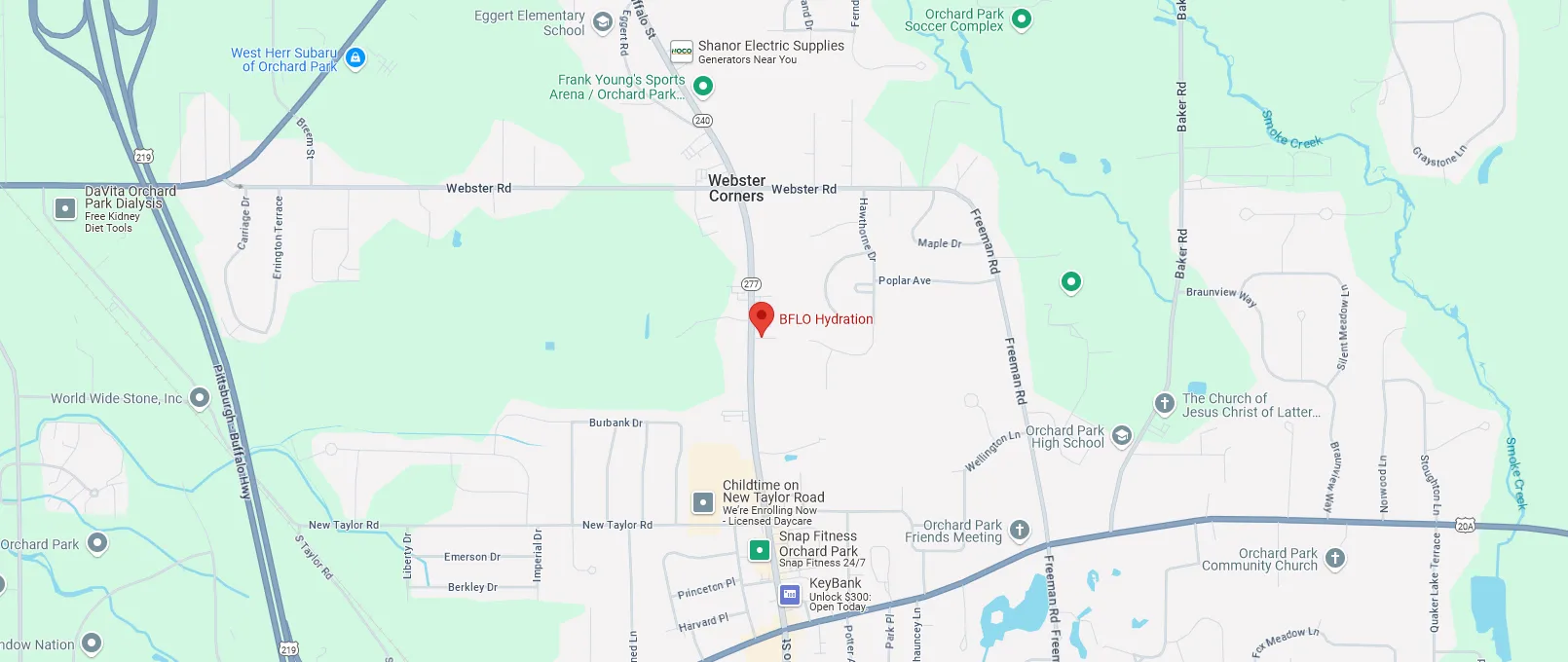This screenshot has width=1568, height=662.
Task: Tap the unlabeled green park marker near Baker Rd
Action: click(x=1071, y=282)
